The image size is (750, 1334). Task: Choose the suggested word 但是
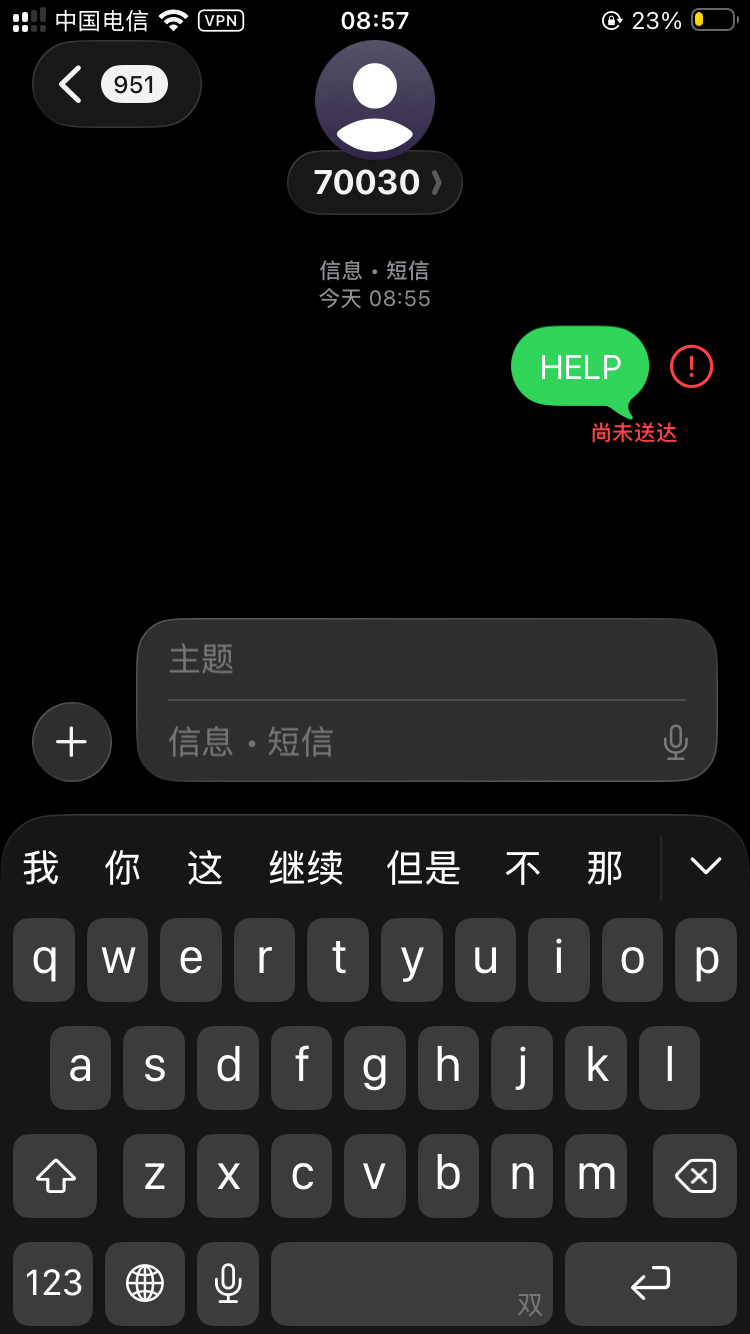pos(424,867)
